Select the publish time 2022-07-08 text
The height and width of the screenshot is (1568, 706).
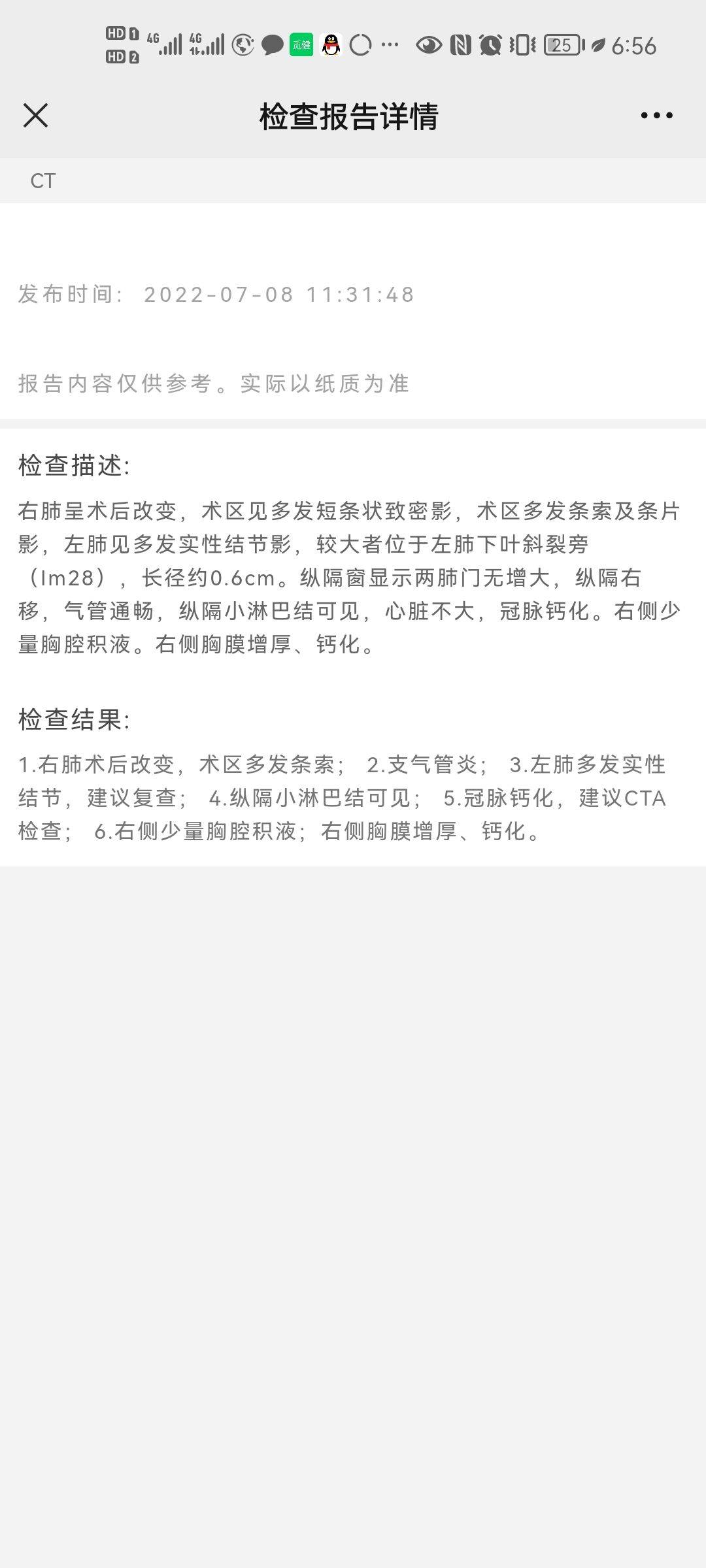pyautogui.click(x=216, y=295)
